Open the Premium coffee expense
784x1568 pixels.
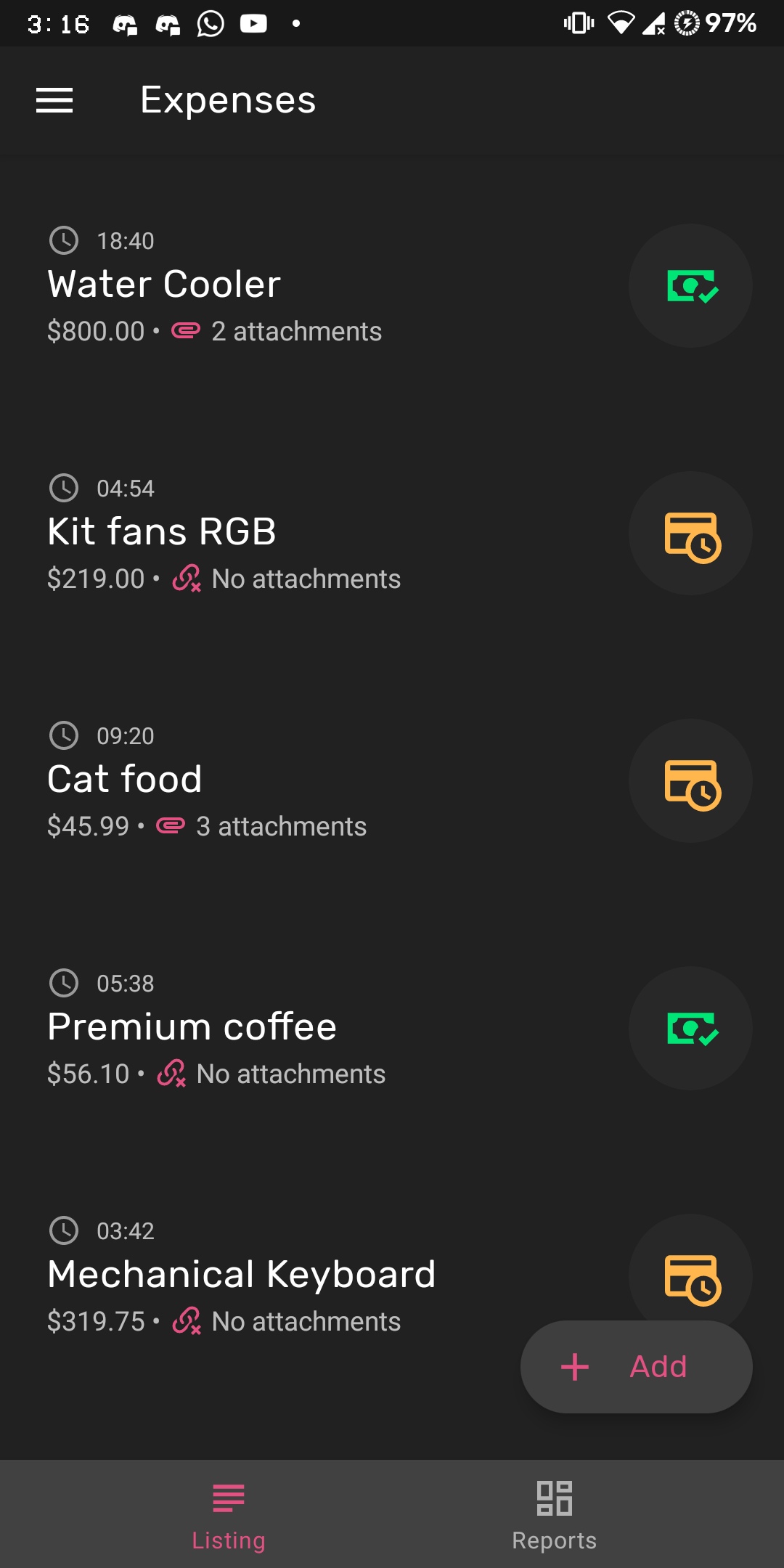(290, 1027)
